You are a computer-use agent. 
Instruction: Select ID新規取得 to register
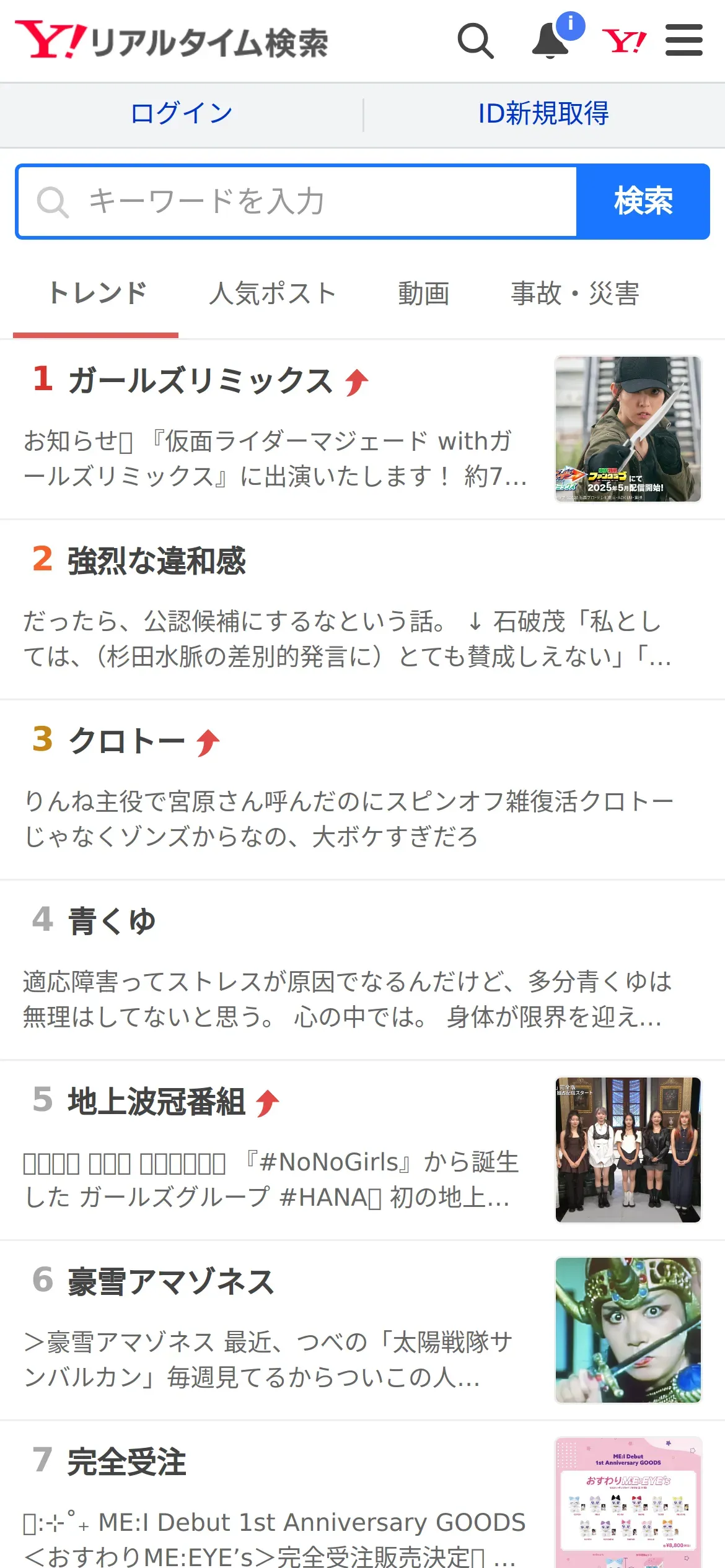(x=543, y=114)
